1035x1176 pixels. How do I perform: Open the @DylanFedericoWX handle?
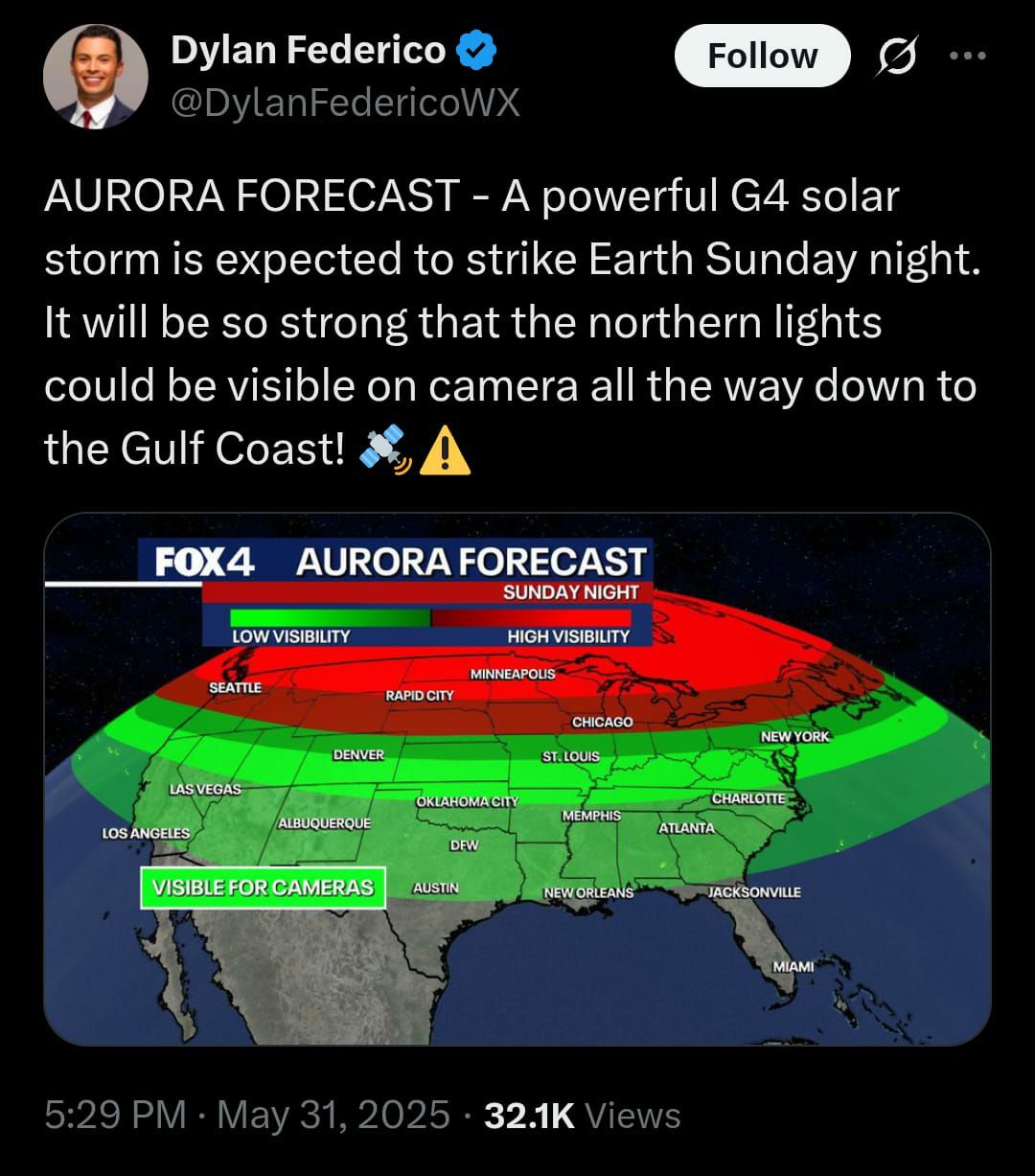point(345,101)
